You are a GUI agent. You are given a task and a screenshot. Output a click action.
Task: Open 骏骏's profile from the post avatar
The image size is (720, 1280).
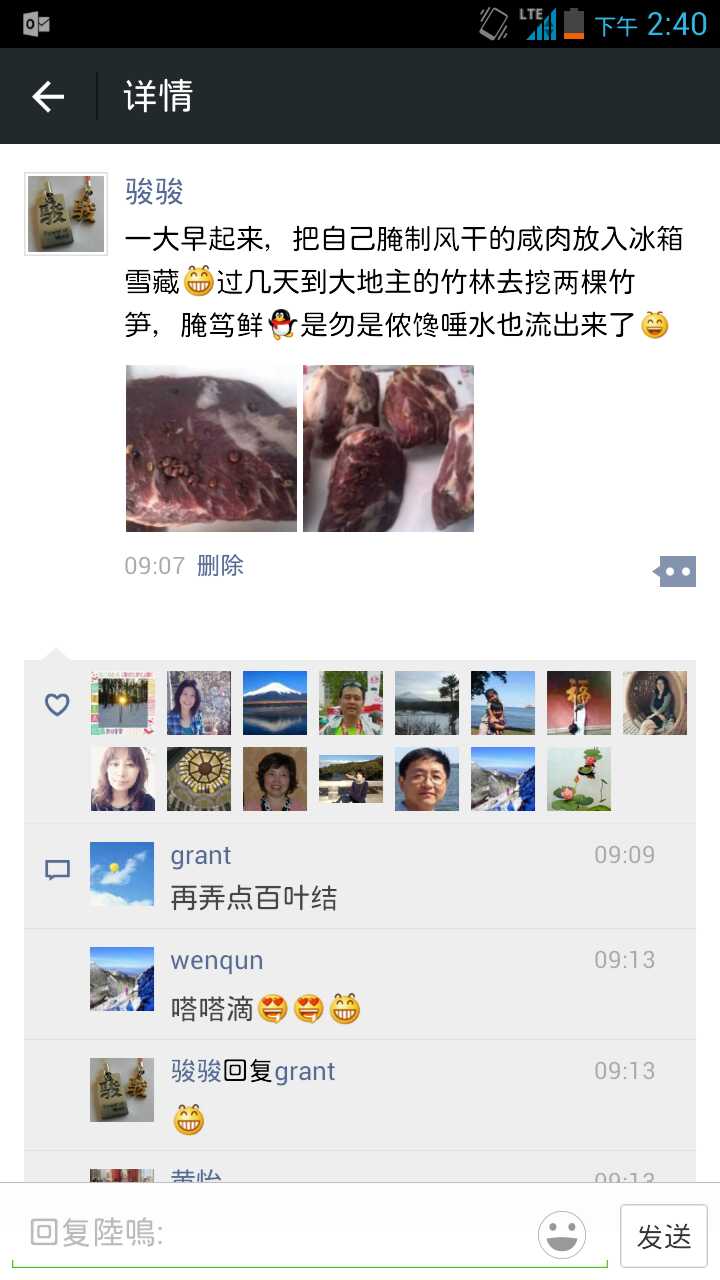click(66, 214)
